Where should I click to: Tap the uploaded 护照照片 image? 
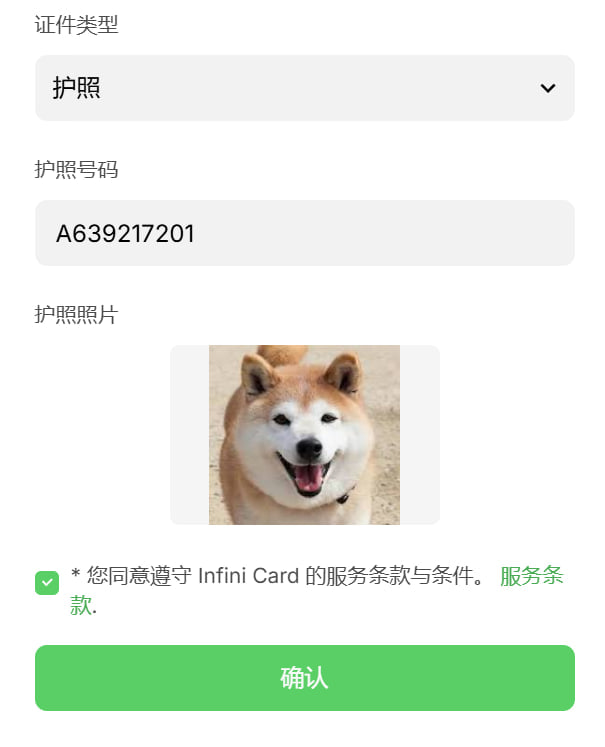pos(304,434)
